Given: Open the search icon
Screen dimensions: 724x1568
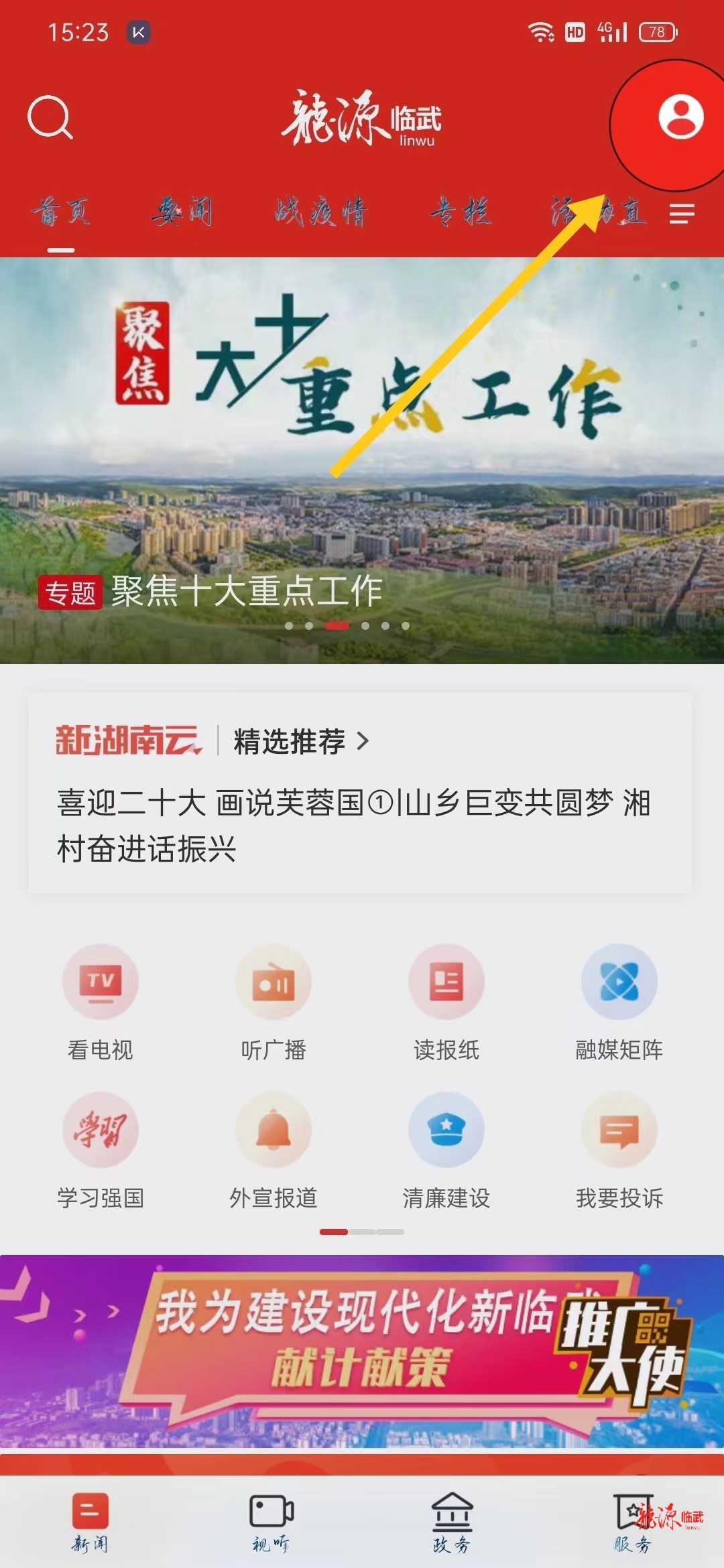Looking at the screenshot, I should coord(50,118).
